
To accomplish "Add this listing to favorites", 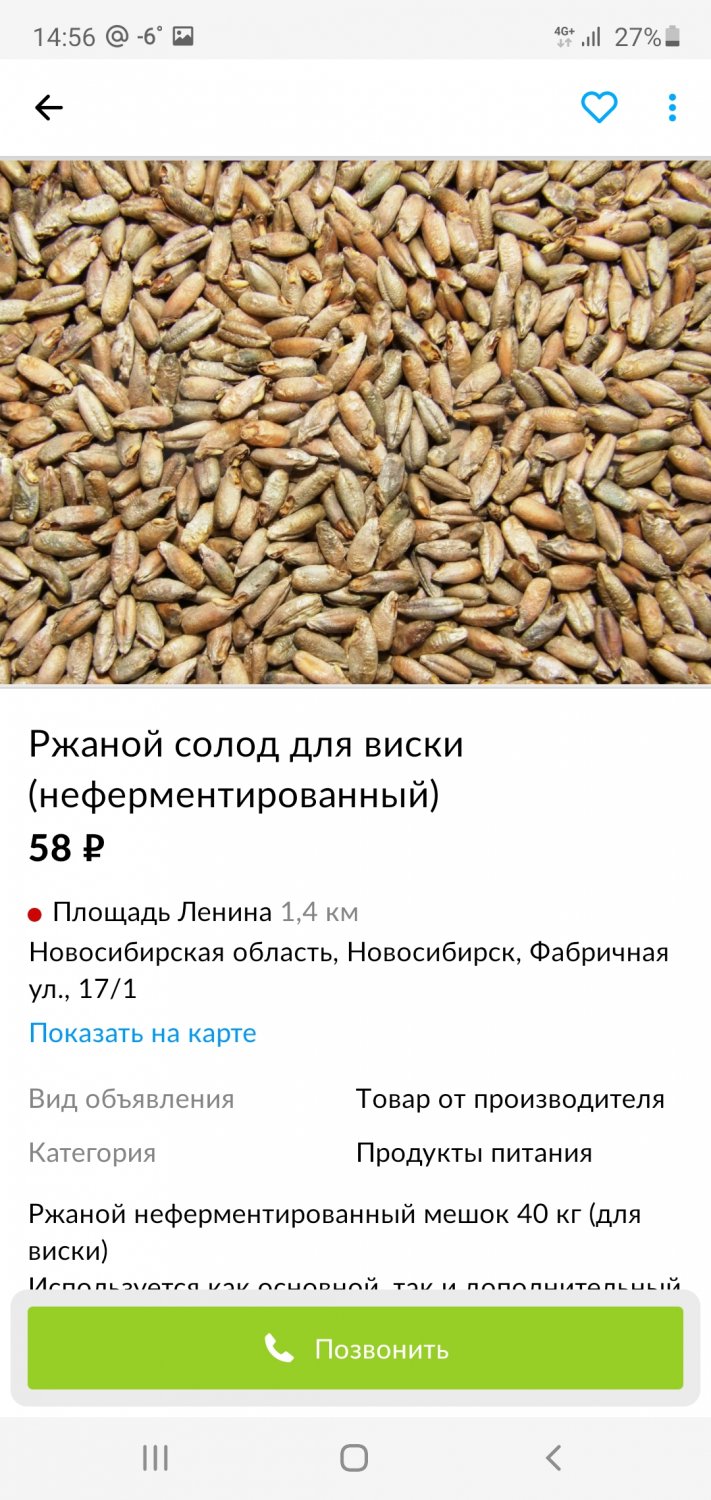I will tap(599, 107).
